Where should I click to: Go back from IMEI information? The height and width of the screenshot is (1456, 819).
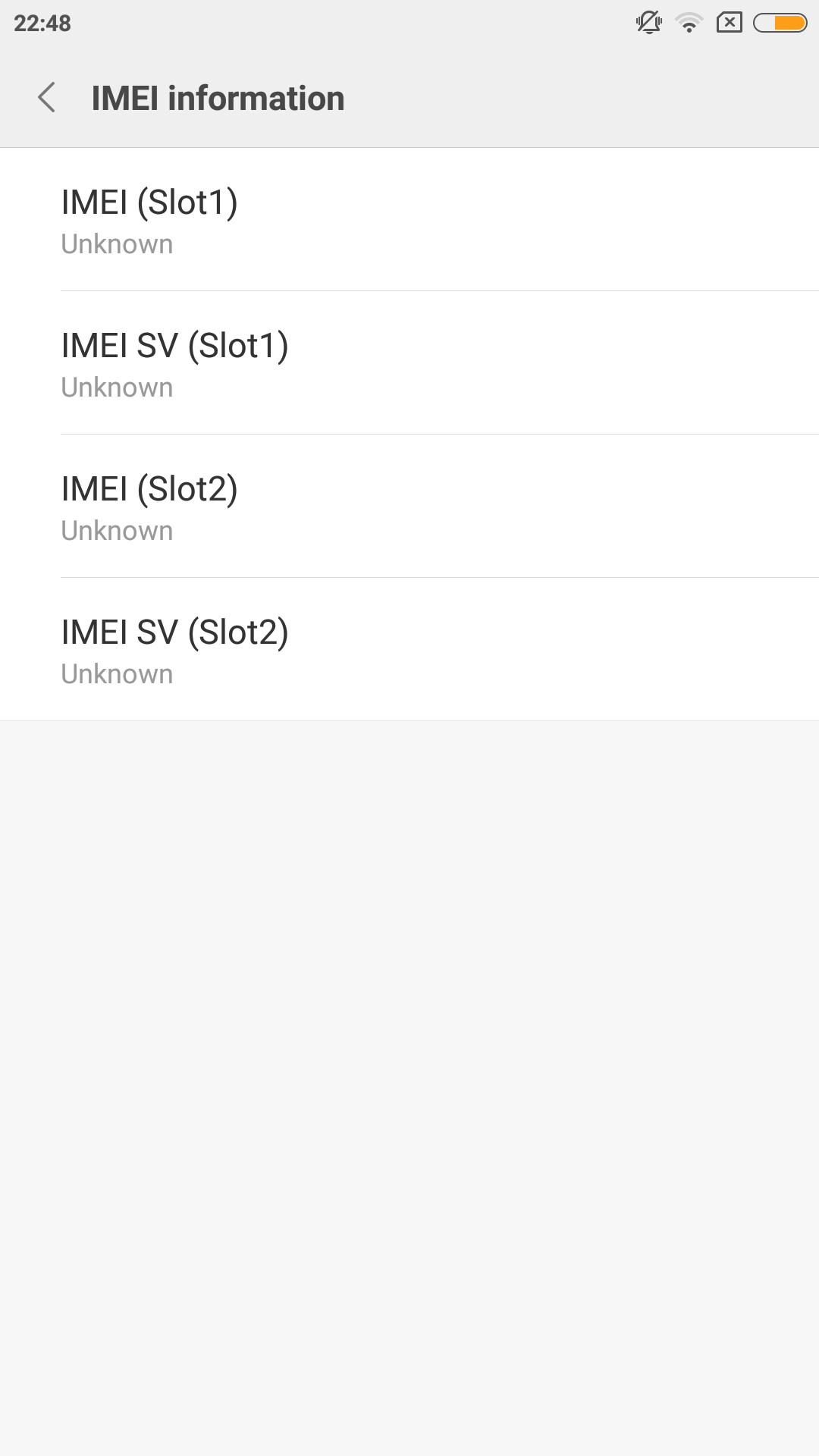[47, 98]
